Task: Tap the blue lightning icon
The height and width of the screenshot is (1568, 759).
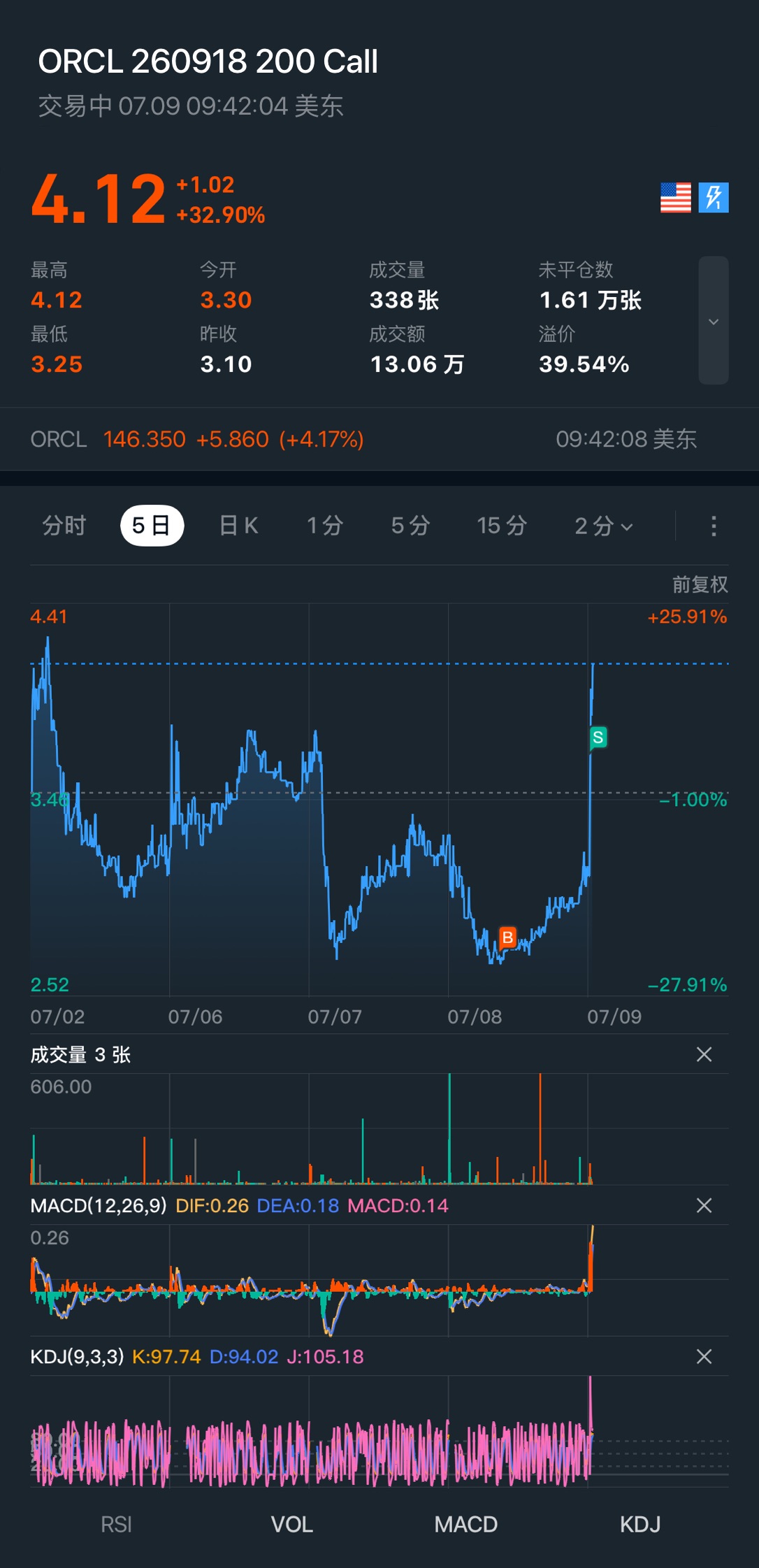Action: point(714,197)
